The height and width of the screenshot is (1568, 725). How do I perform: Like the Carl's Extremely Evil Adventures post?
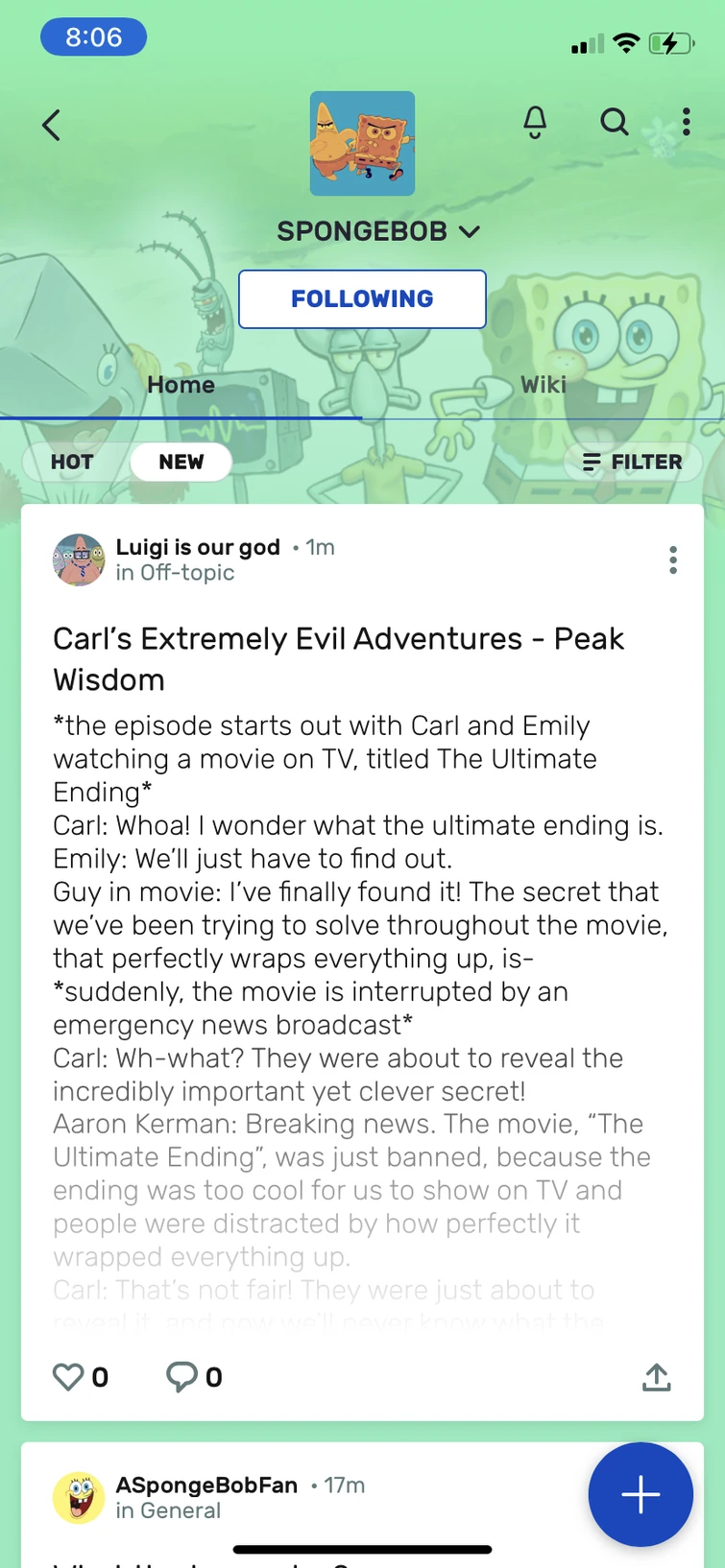pyautogui.click(x=69, y=1377)
